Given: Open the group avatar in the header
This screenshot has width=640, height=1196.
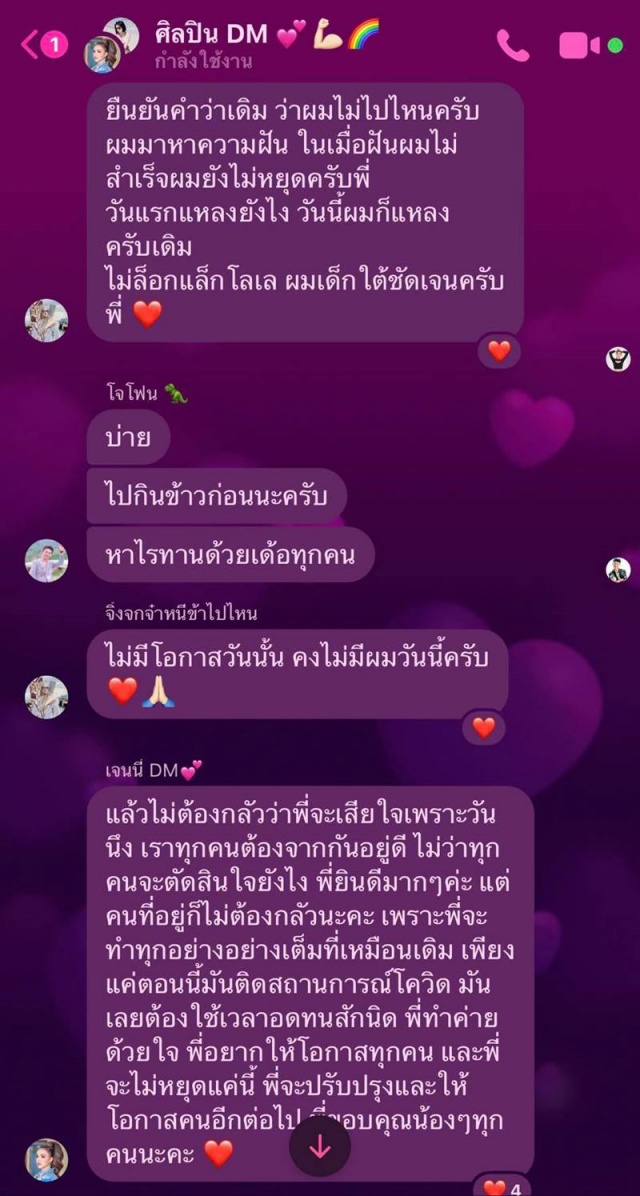Looking at the screenshot, I should coord(111,44).
